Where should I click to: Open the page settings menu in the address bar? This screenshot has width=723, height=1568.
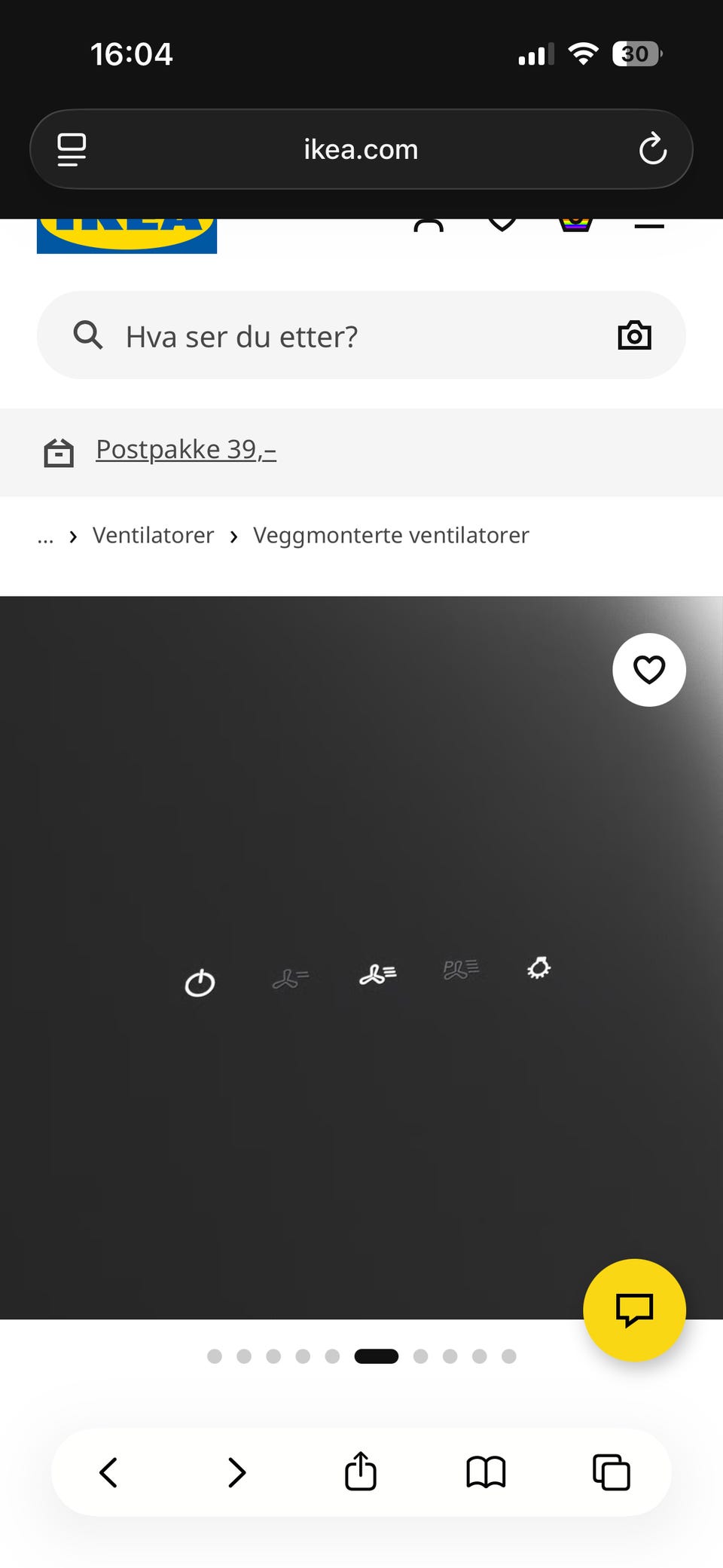click(x=72, y=149)
